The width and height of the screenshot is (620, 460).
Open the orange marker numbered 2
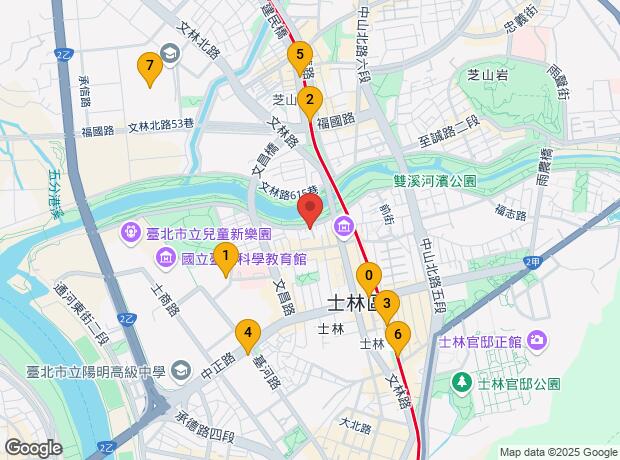pos(310,99)
